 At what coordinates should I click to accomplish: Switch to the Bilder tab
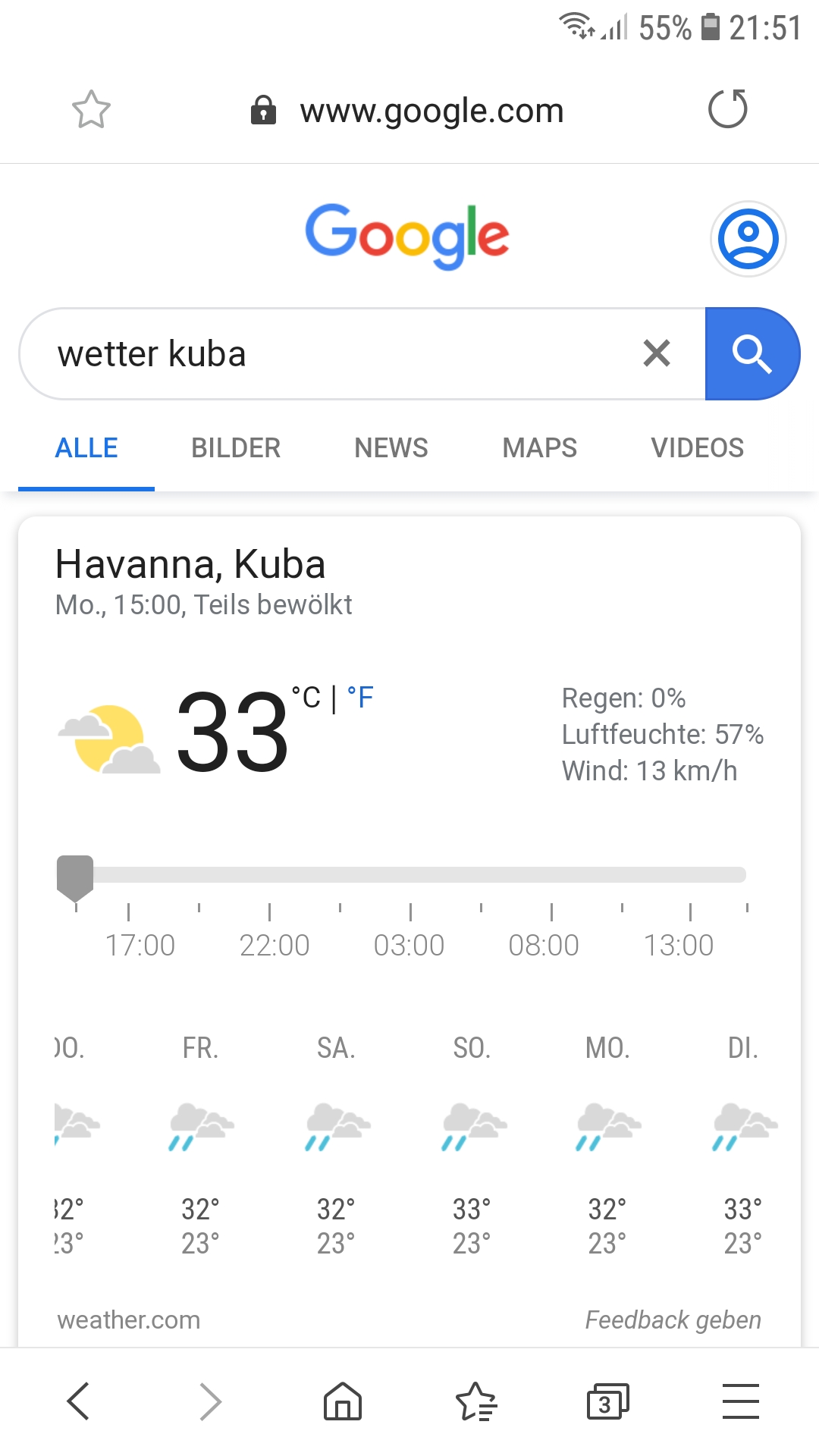pyautogui.click(x=236, y=448)
